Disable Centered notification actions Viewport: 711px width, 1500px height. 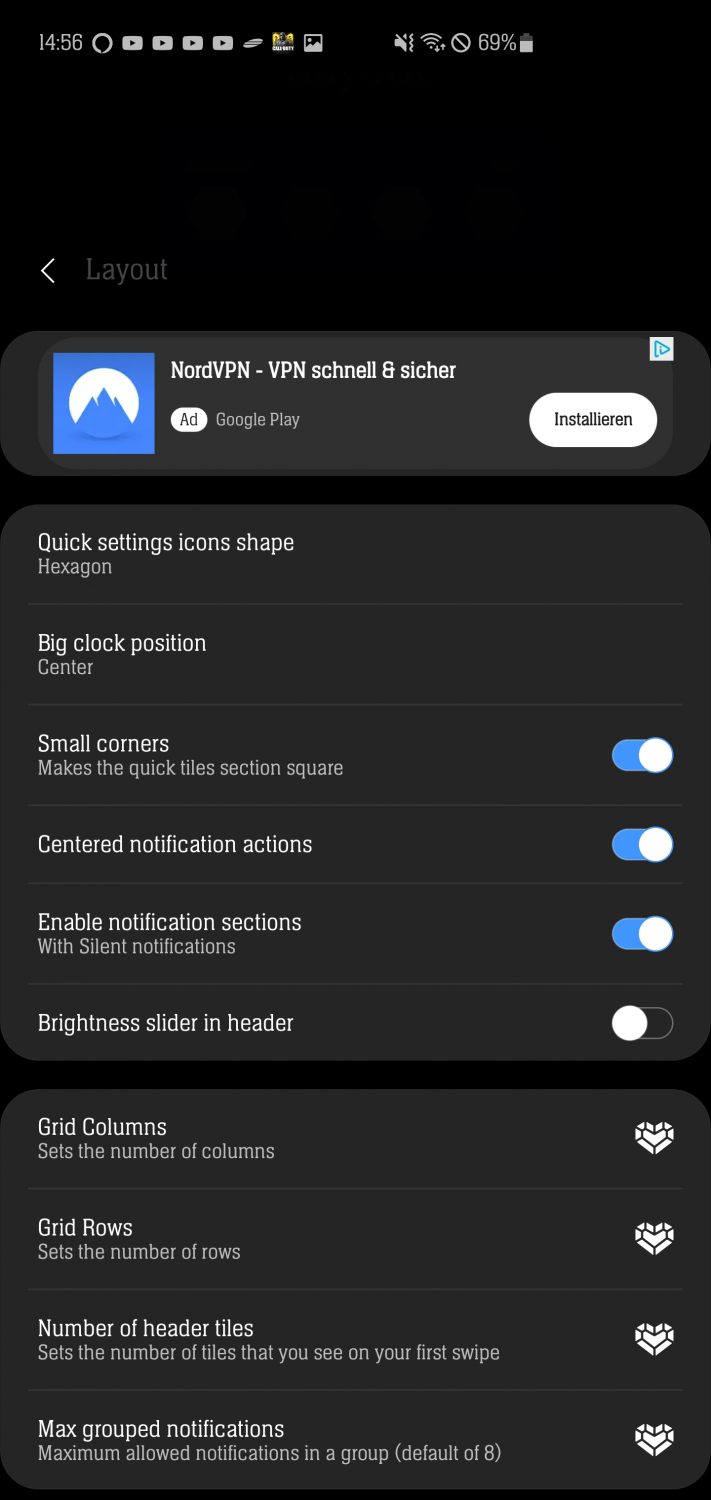pyautogui.click(x=642, y=845)
